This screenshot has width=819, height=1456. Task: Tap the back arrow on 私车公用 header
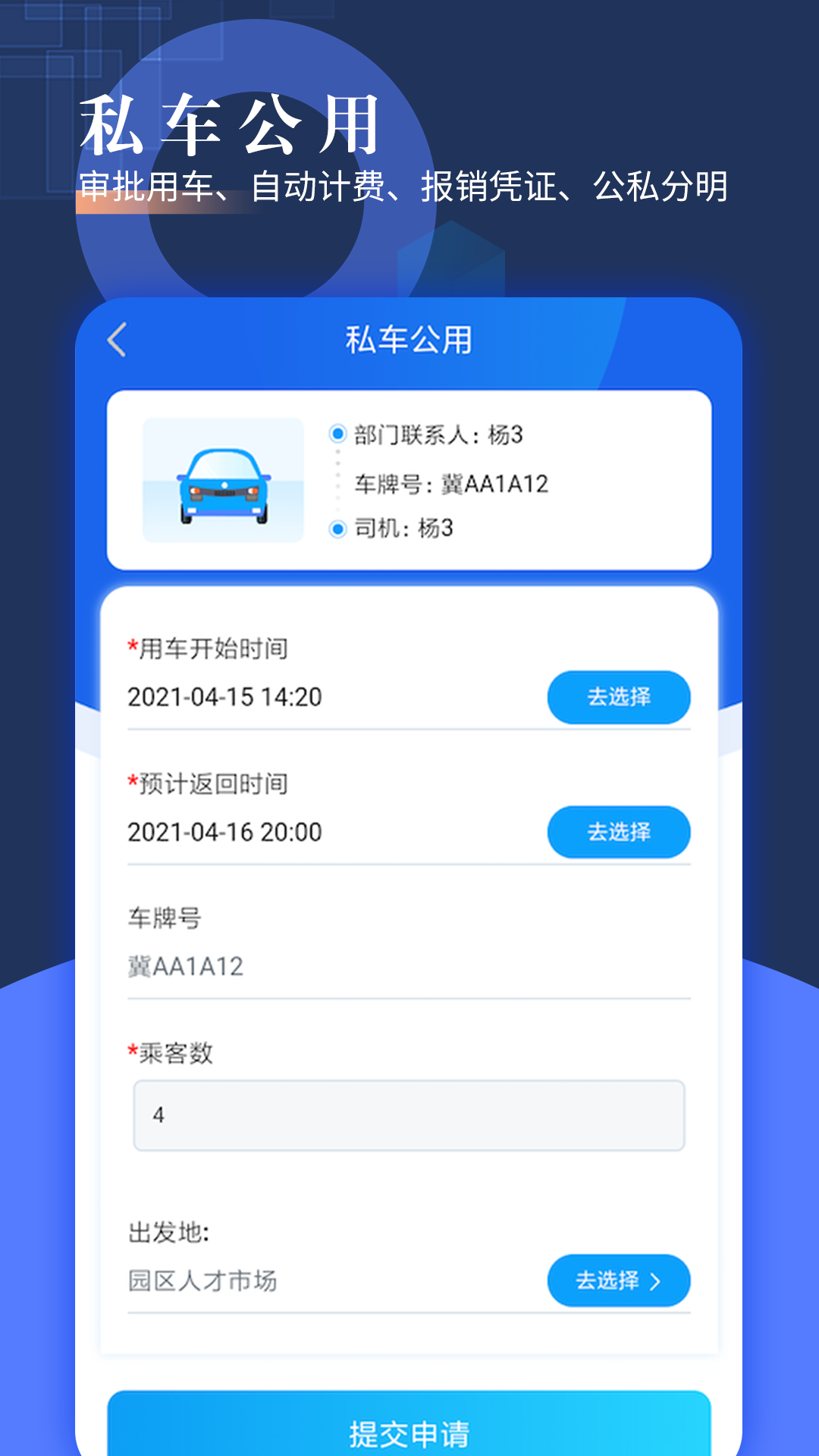click(118, 338)
